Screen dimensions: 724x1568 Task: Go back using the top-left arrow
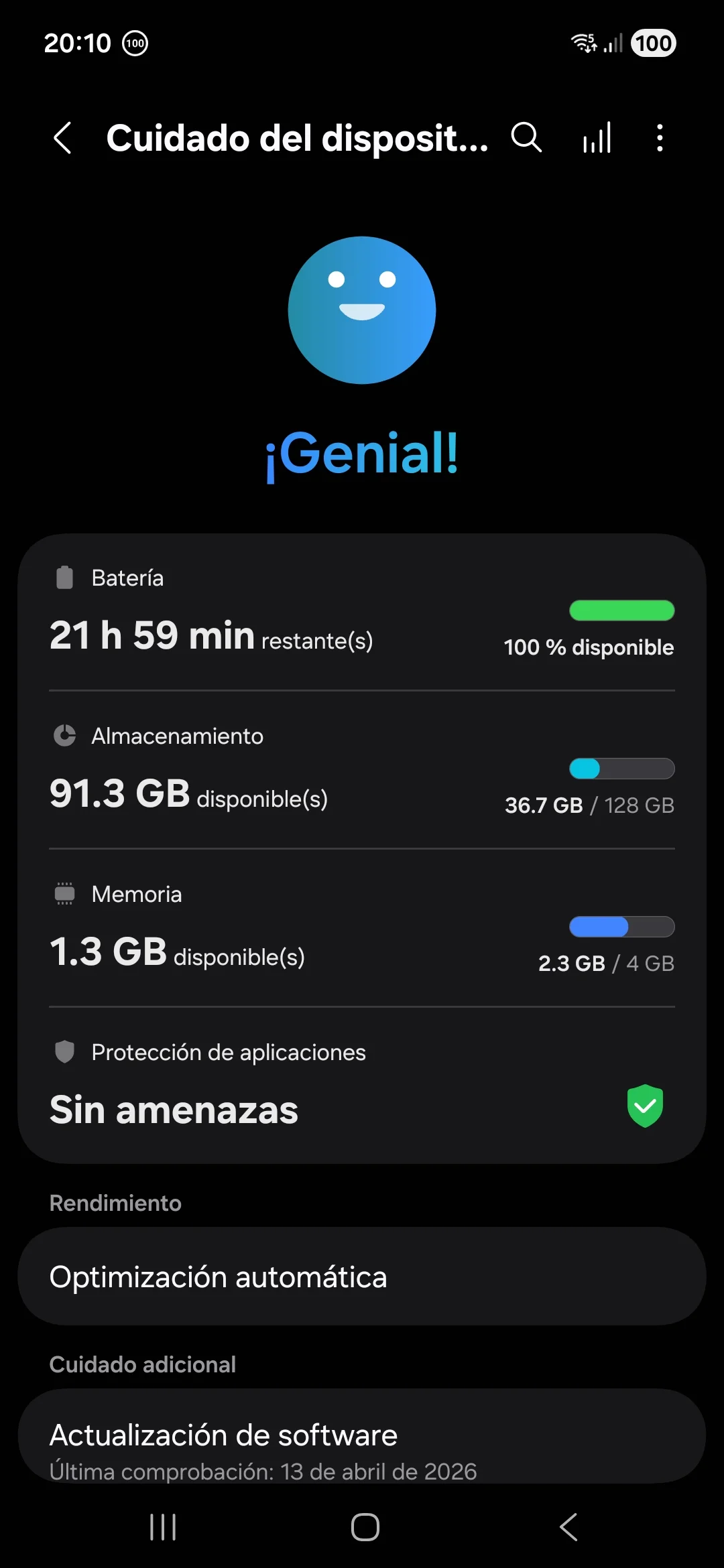click(62, 139)
